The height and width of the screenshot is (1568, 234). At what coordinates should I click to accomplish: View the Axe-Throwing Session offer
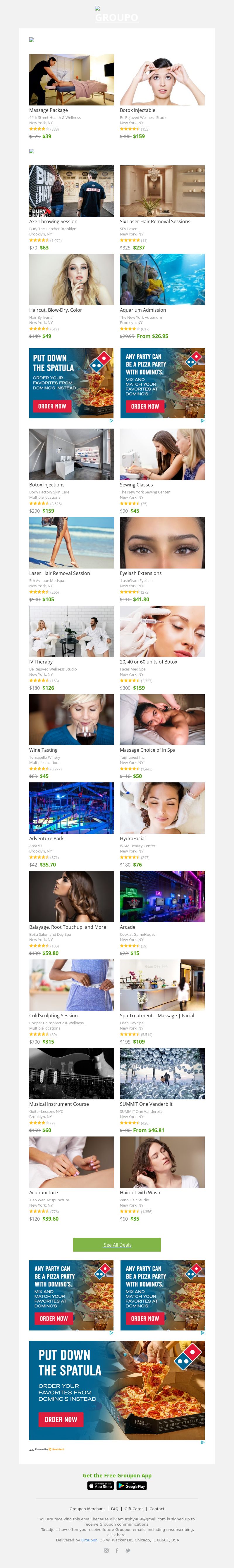[x=71, y=191]
